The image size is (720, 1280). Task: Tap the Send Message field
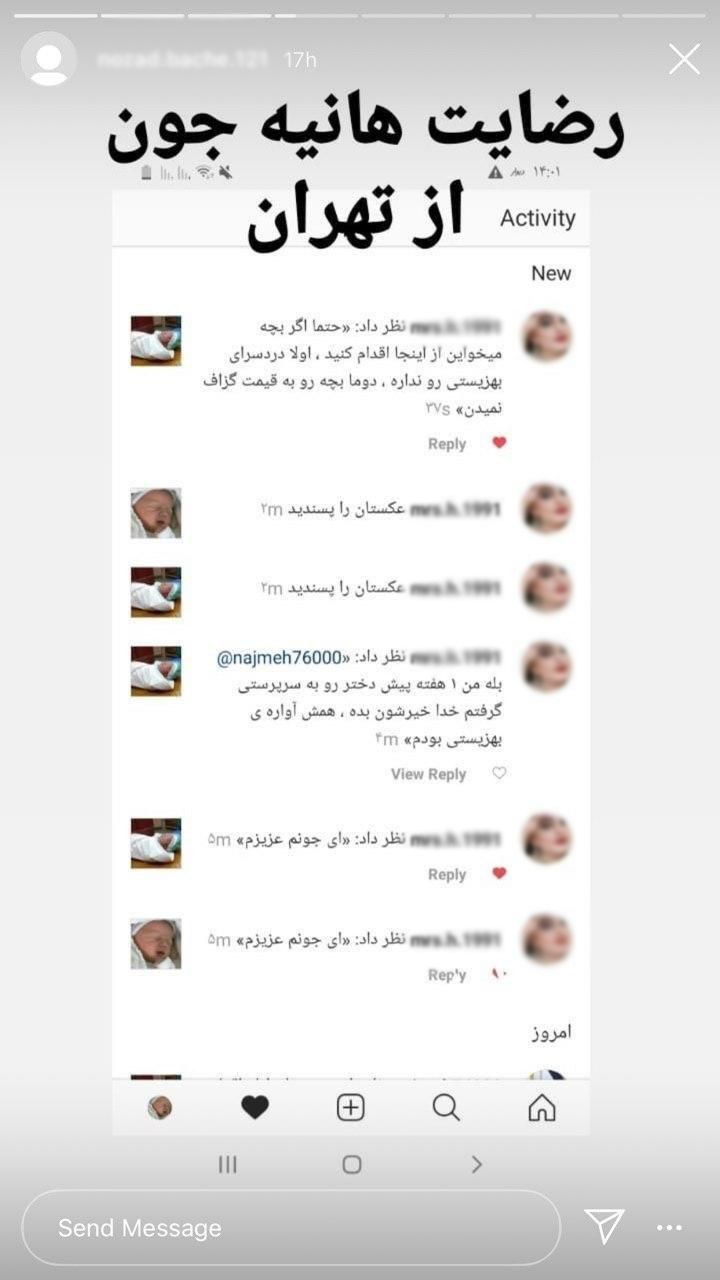coord(290,1228)
